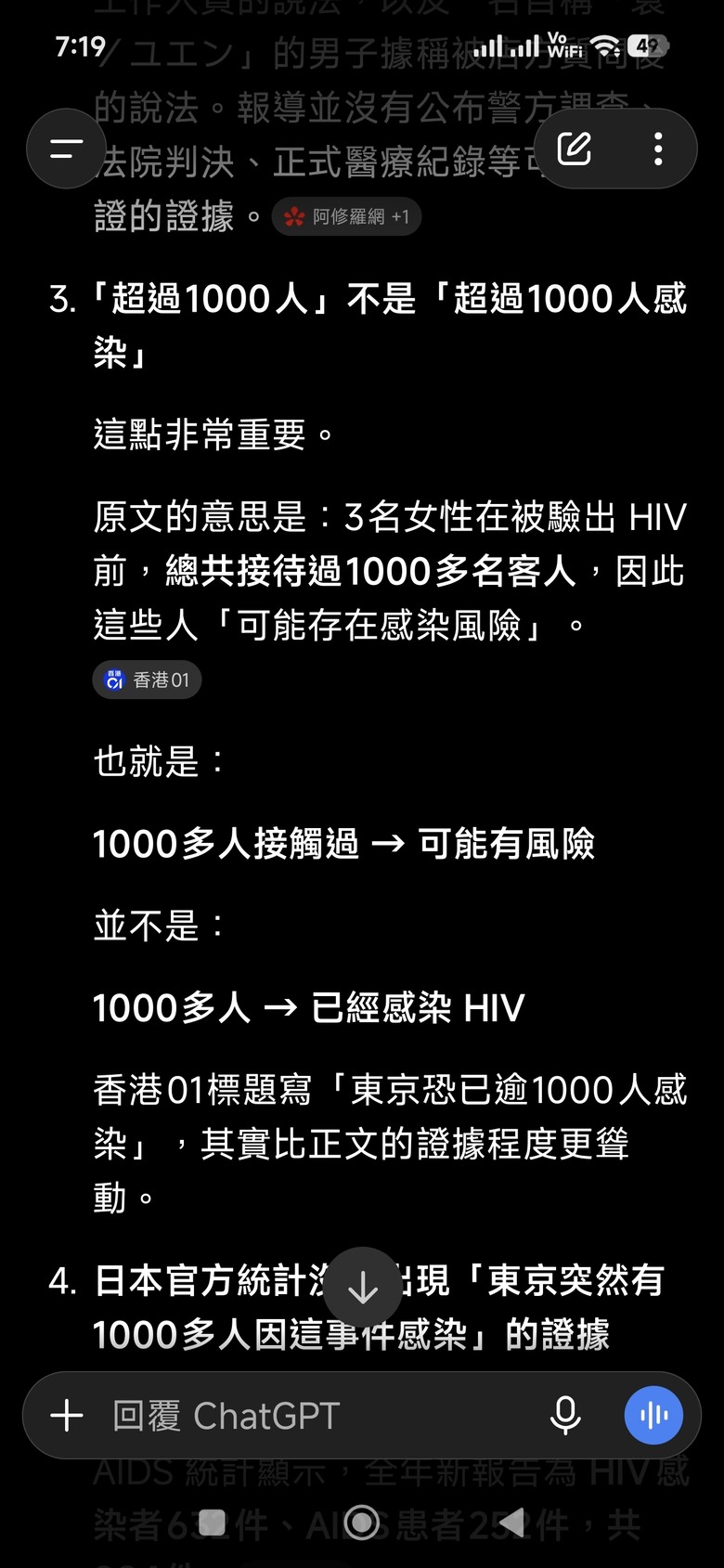
Task: Open the sidebar menu button
Action: coord(67,149)
